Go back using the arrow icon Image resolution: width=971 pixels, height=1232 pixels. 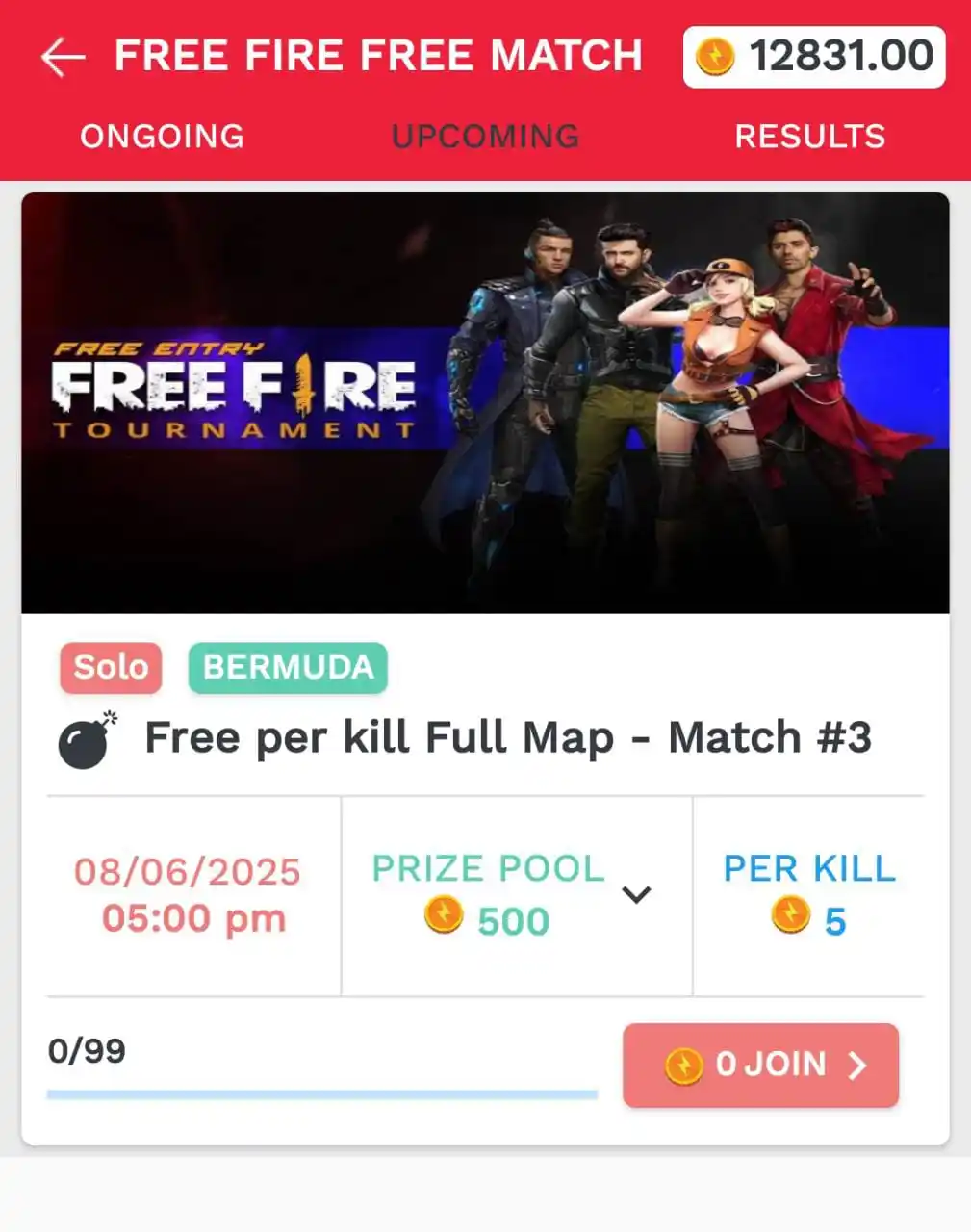[63, 58]
